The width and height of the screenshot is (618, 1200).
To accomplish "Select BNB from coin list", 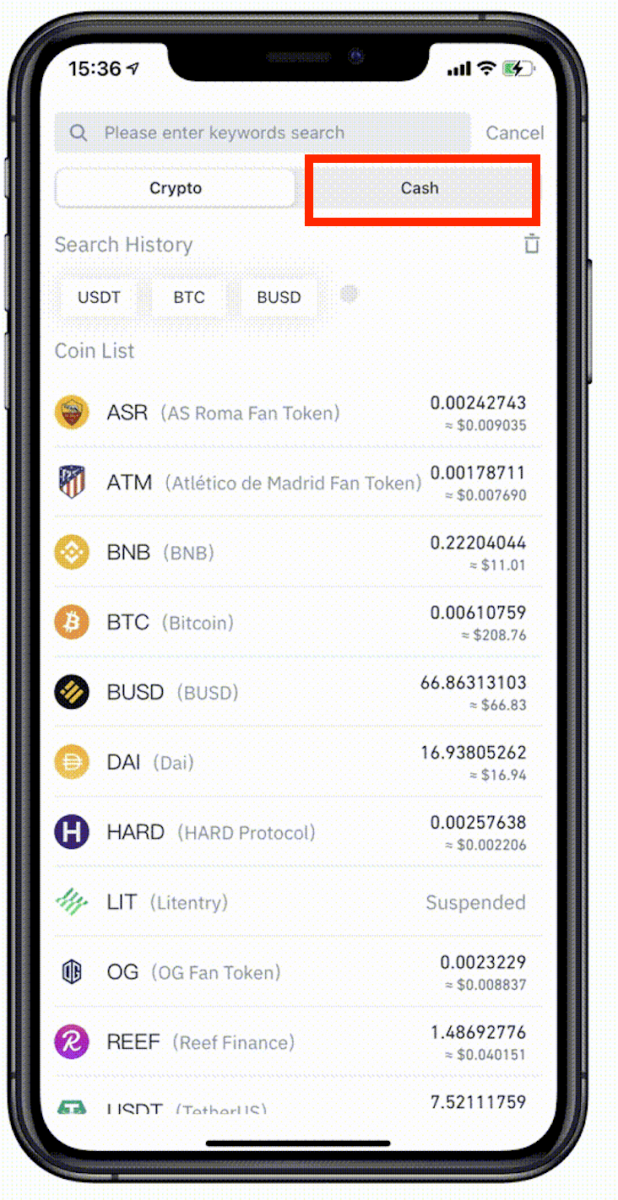I will (x=300, y=552).
